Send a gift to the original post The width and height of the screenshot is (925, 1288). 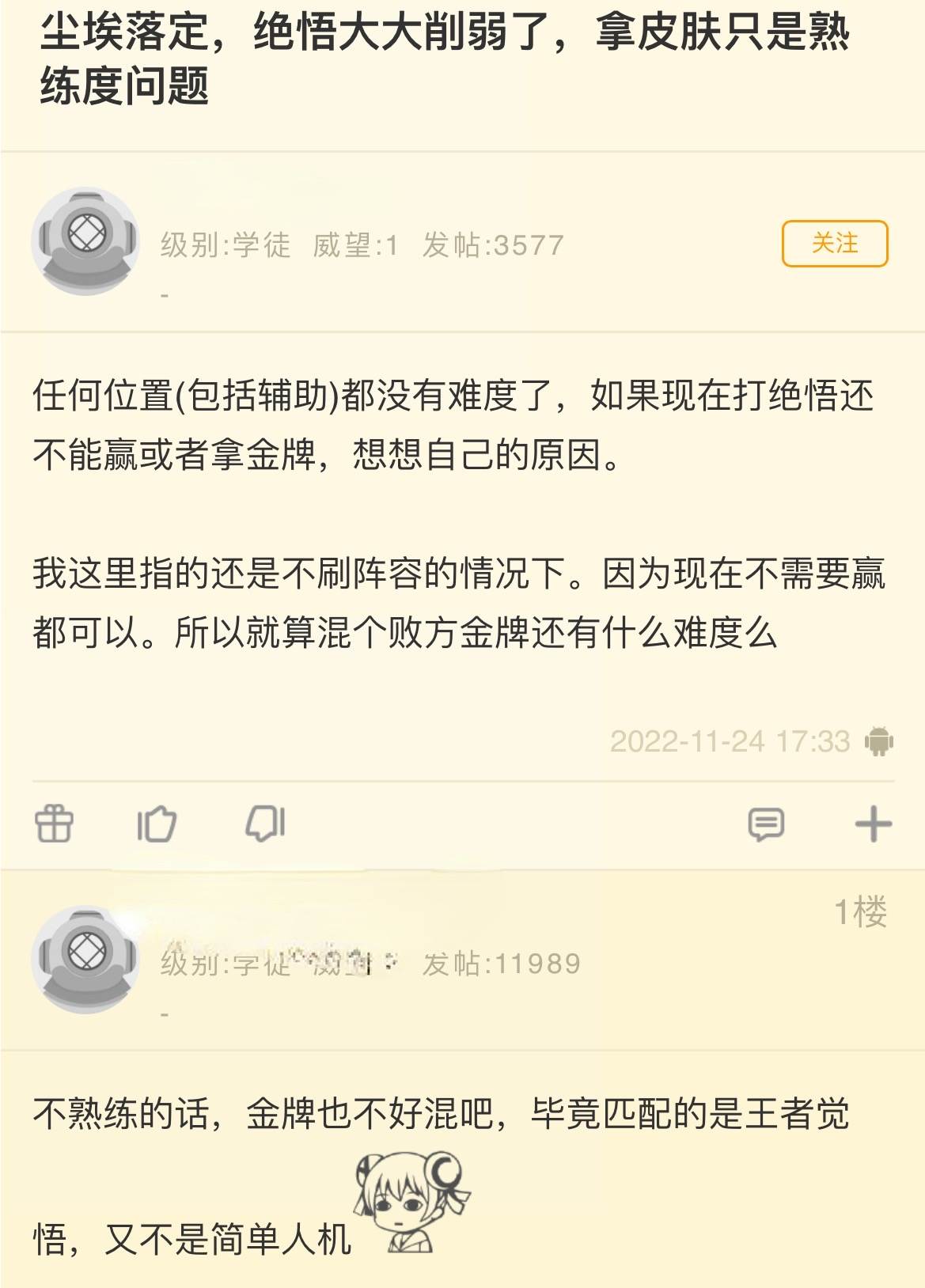tap(54, 824)
